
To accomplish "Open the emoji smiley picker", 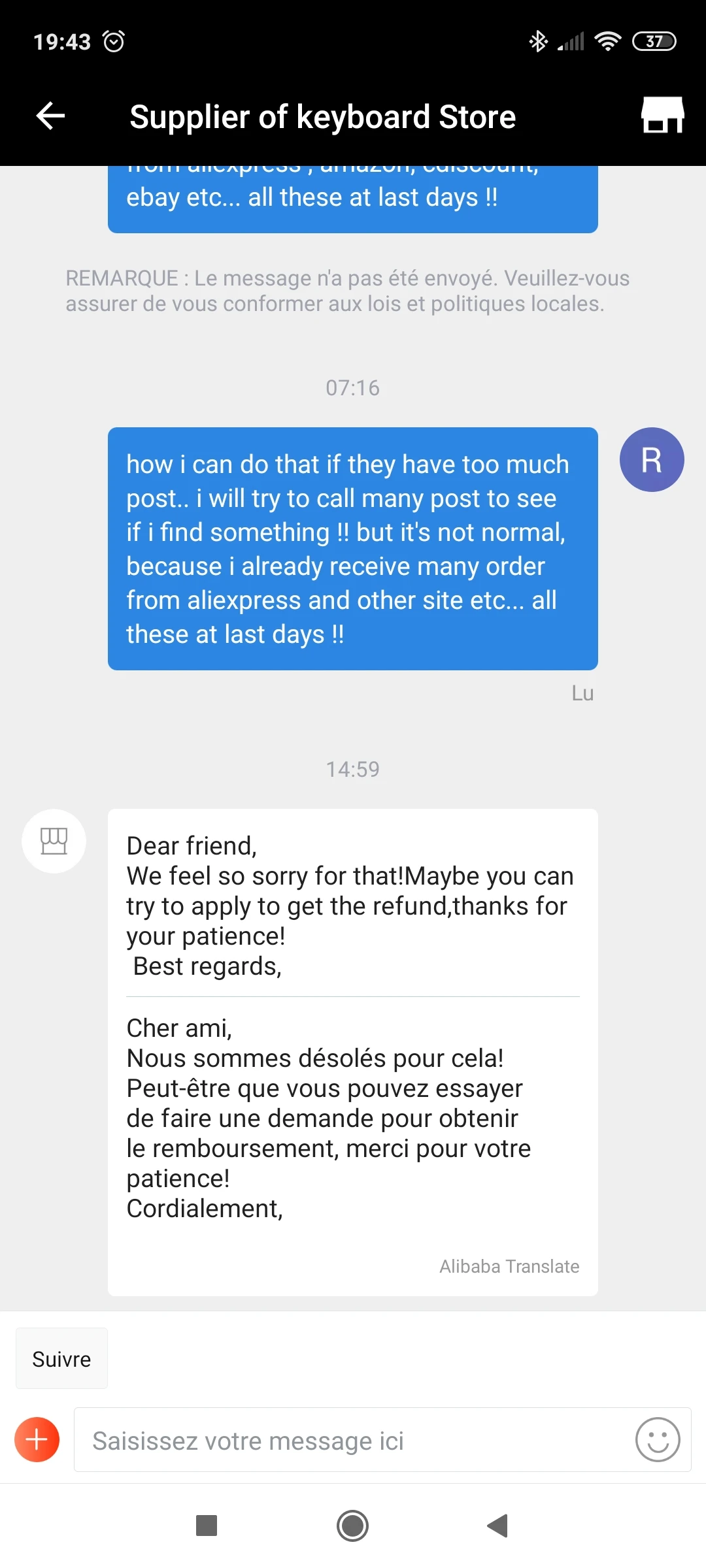I will [x=658, y=1439].
